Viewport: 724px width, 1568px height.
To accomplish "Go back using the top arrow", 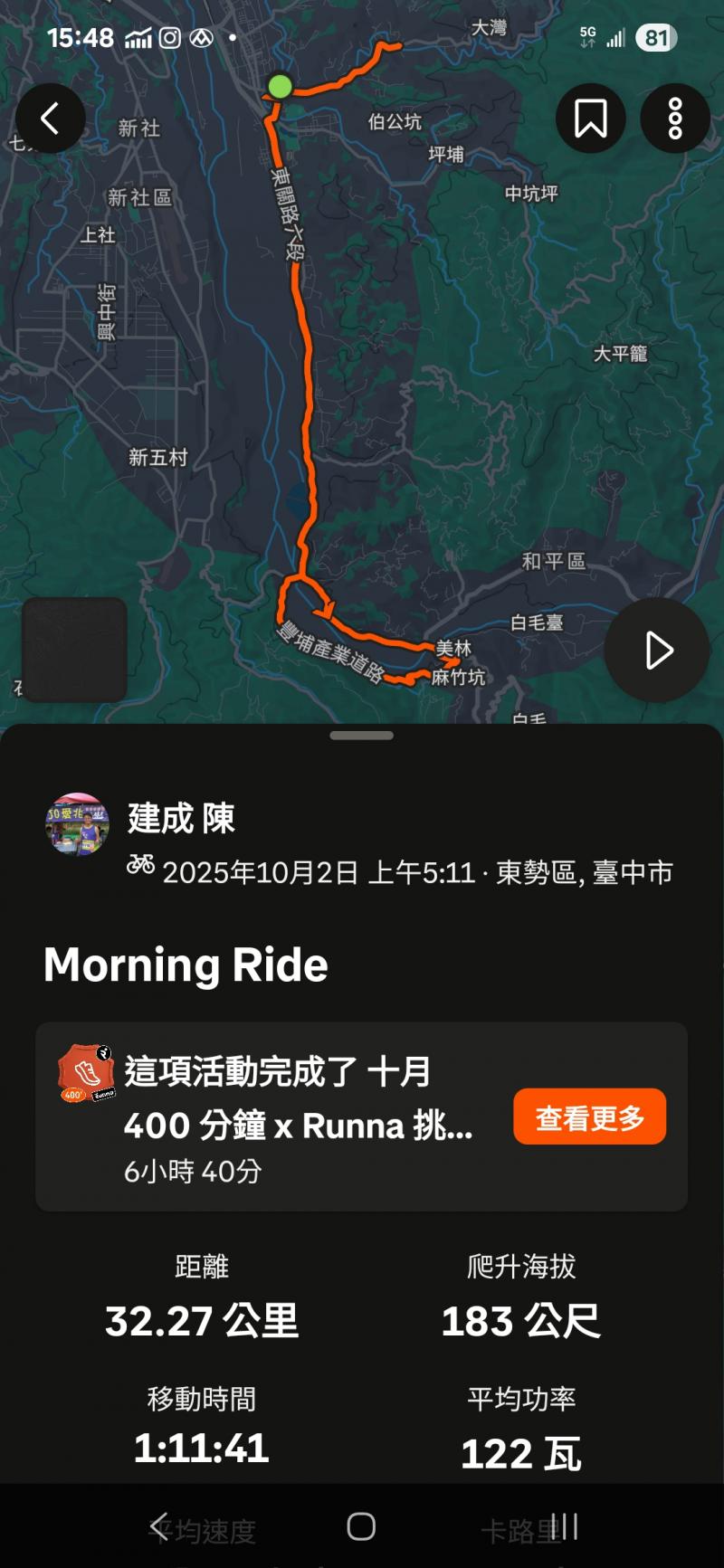I will click(x=51, y=119).
